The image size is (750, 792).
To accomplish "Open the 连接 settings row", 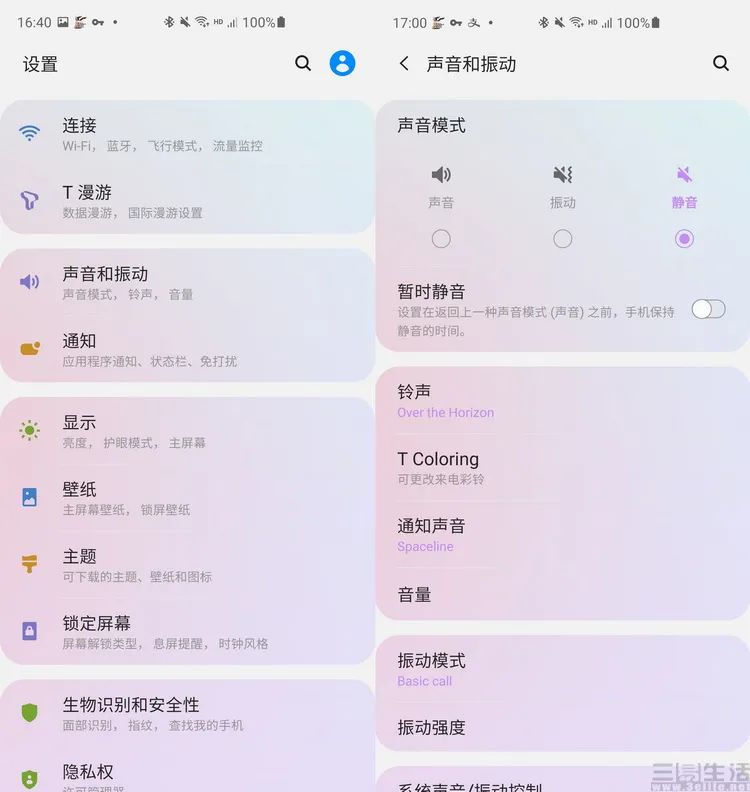I will pyautogui.click(x=187, y=134).
